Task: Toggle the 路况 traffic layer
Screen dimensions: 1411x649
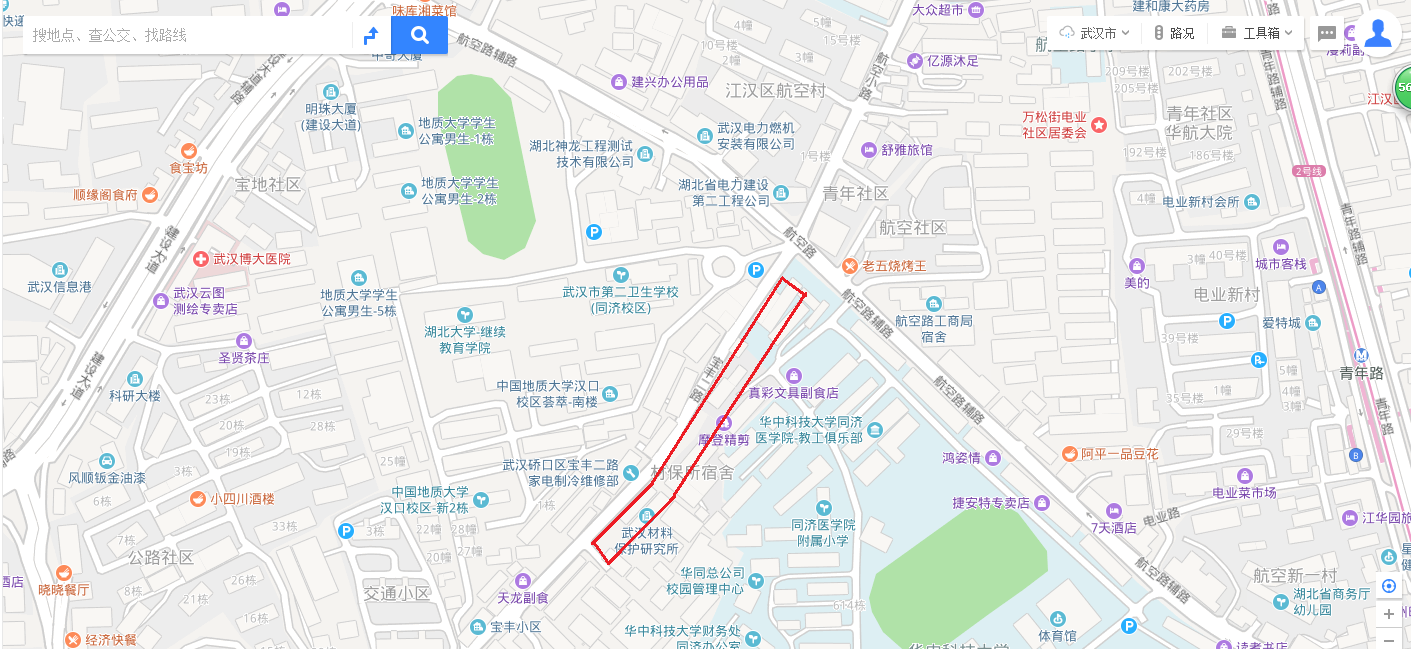Action: [1173, 33]
